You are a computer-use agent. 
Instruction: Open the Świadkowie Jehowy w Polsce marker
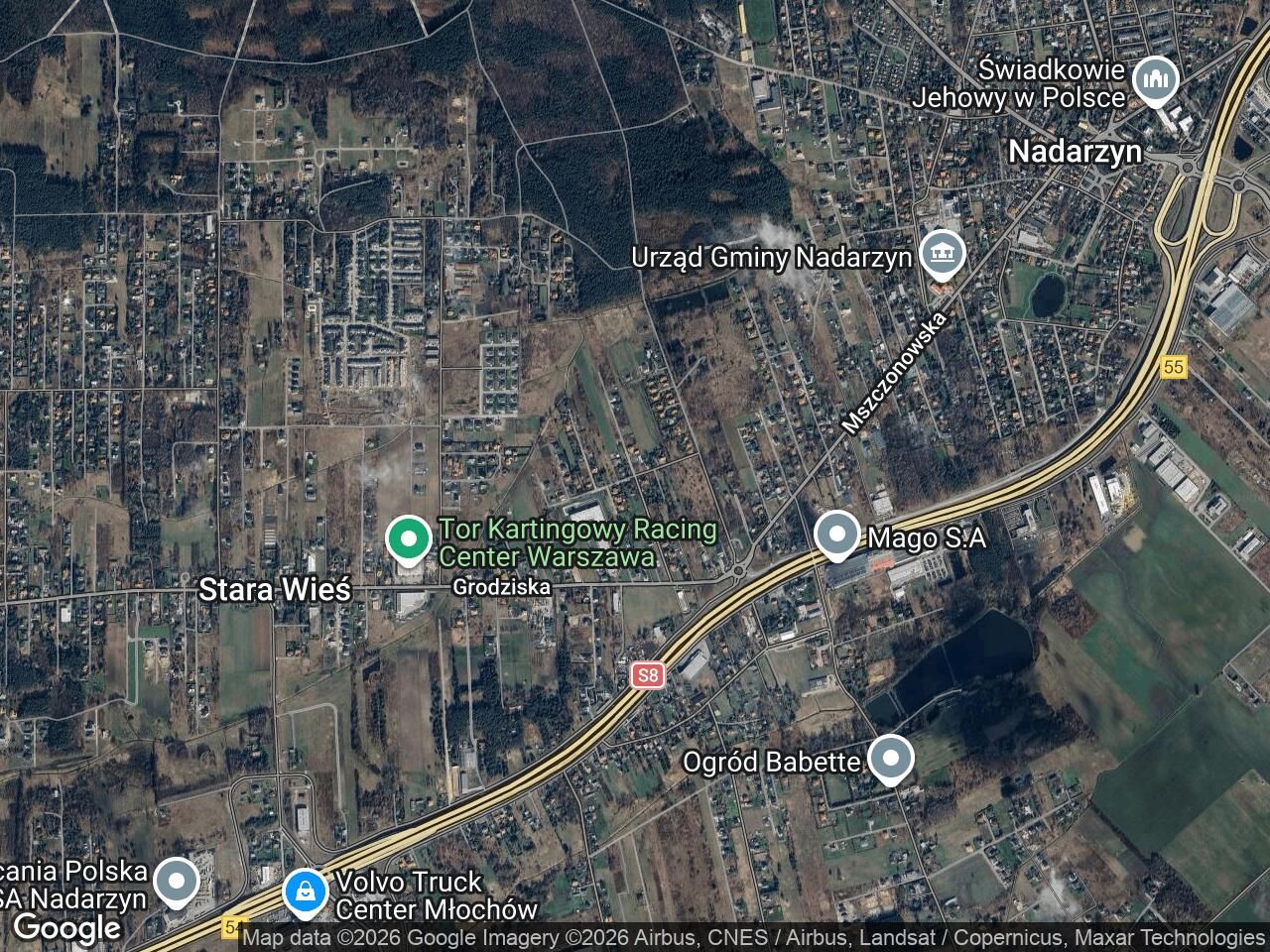click(x=1155, y=80)
